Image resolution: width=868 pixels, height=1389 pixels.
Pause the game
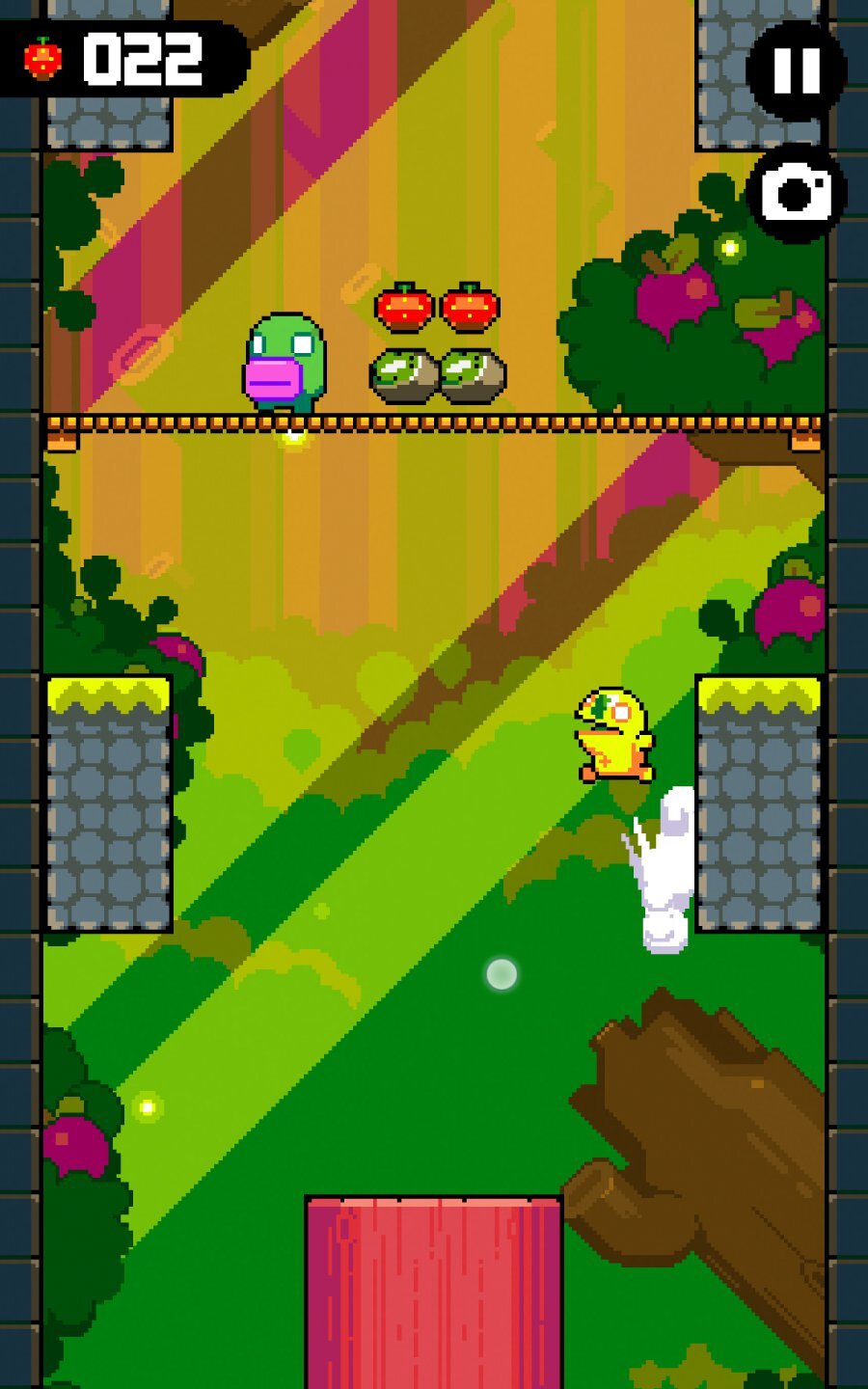click(797, 69)
